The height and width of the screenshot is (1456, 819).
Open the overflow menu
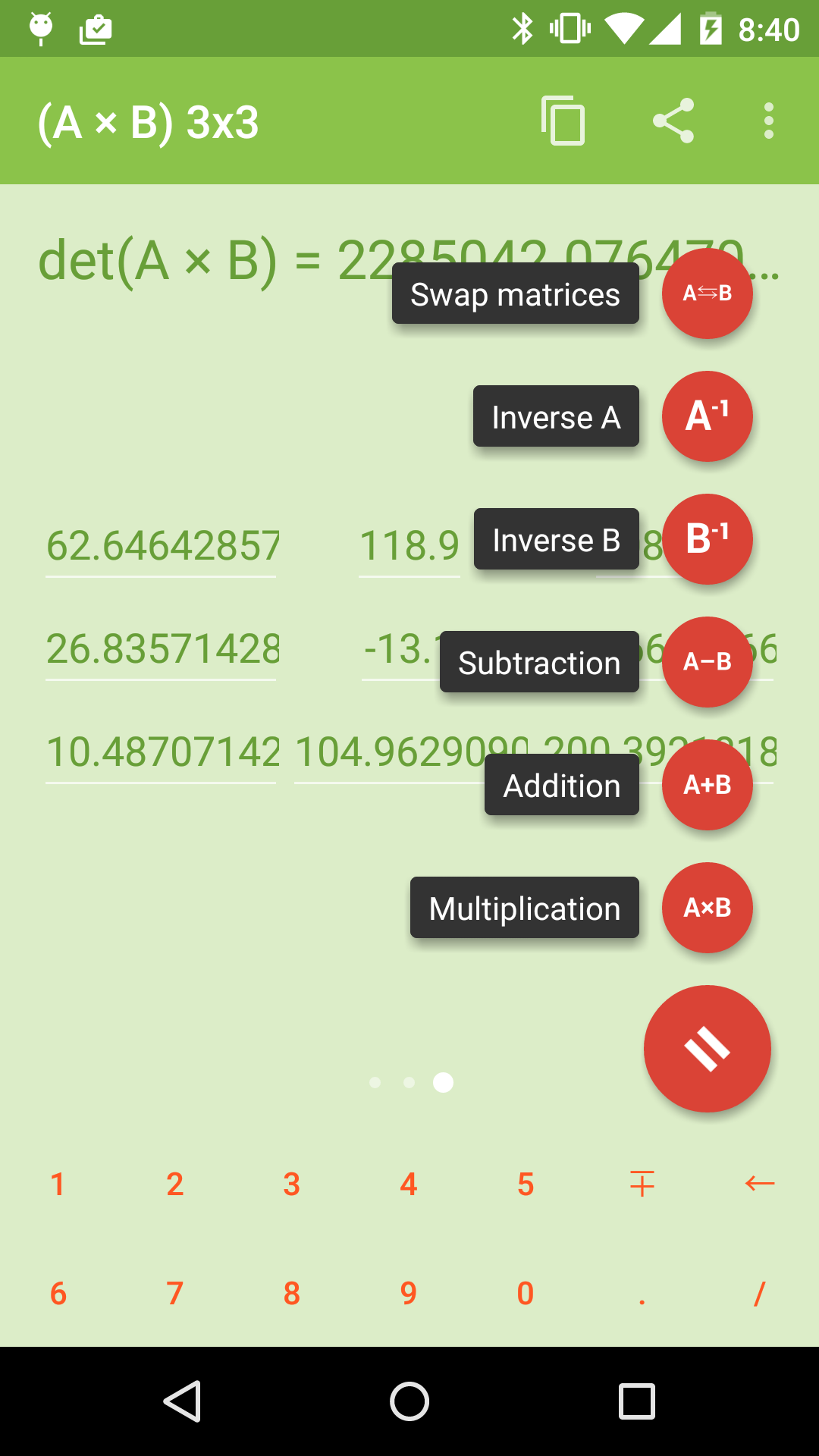pyautogui.click(x=769, y=121)
